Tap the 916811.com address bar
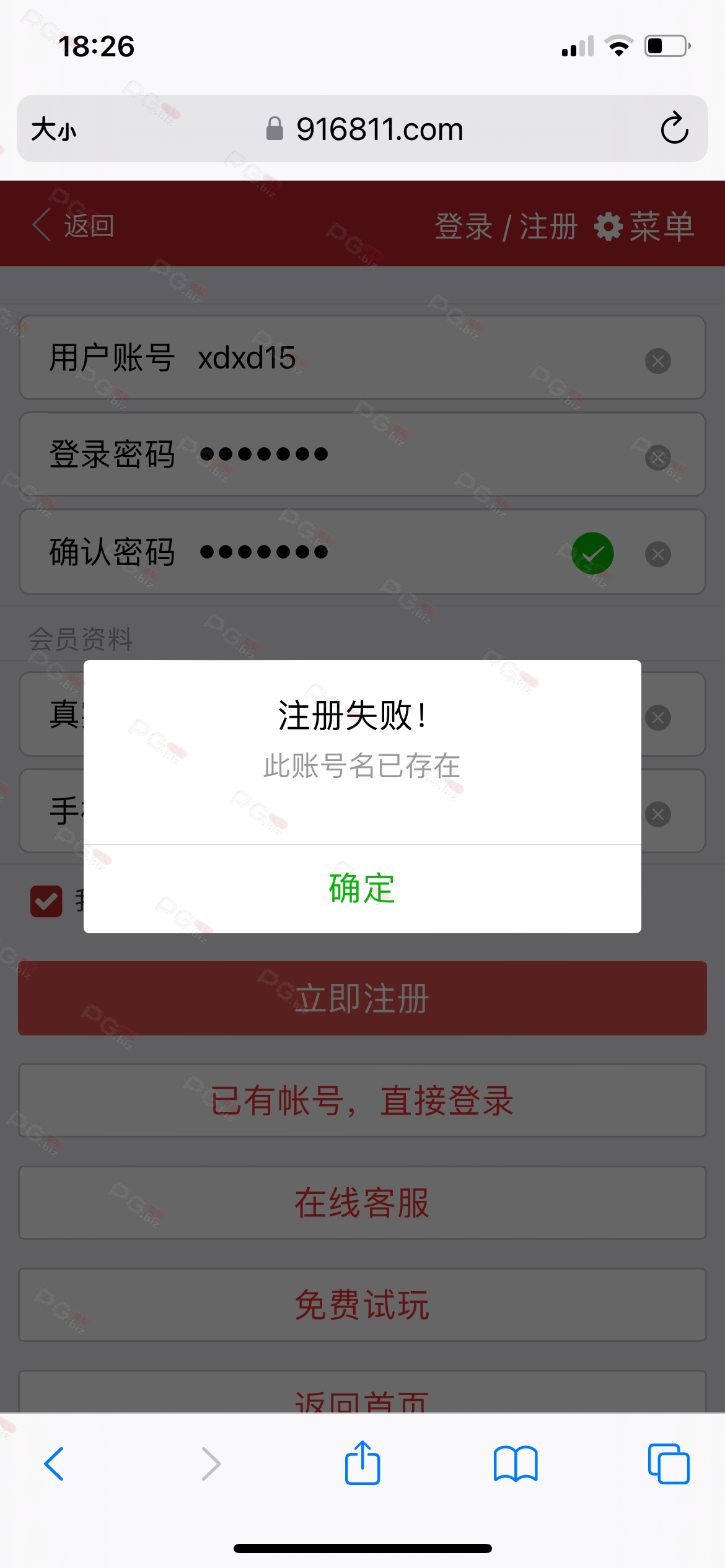 point(379,129)
